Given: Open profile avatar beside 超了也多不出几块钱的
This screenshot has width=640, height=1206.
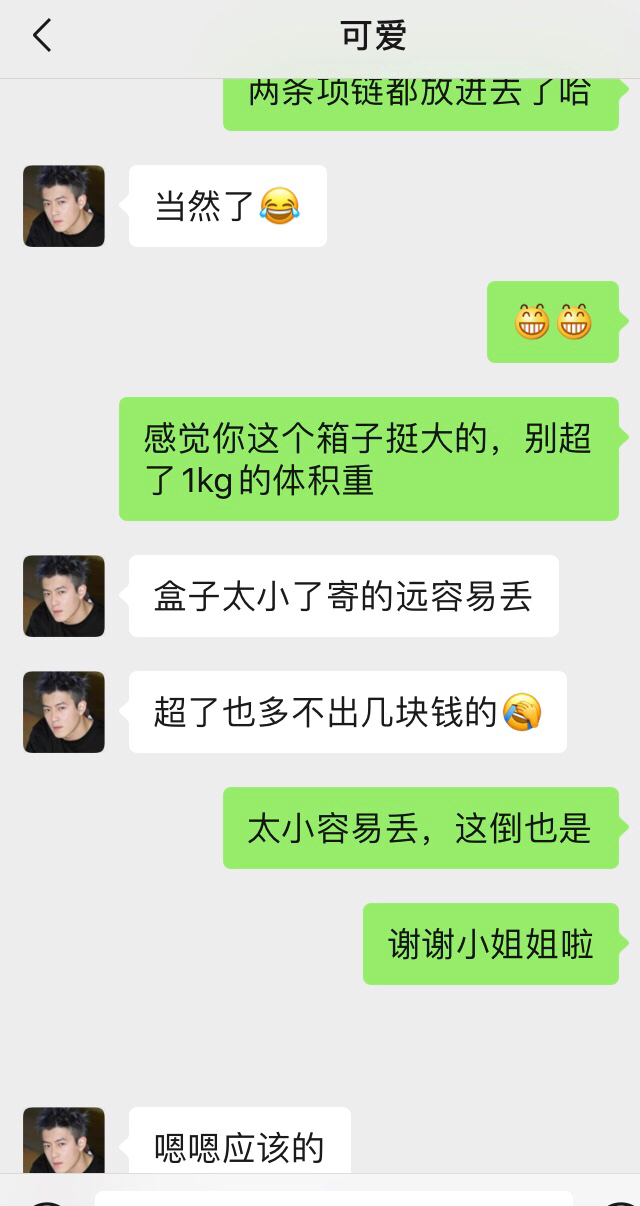Looking at the screenshot, I should coord(64,712).
